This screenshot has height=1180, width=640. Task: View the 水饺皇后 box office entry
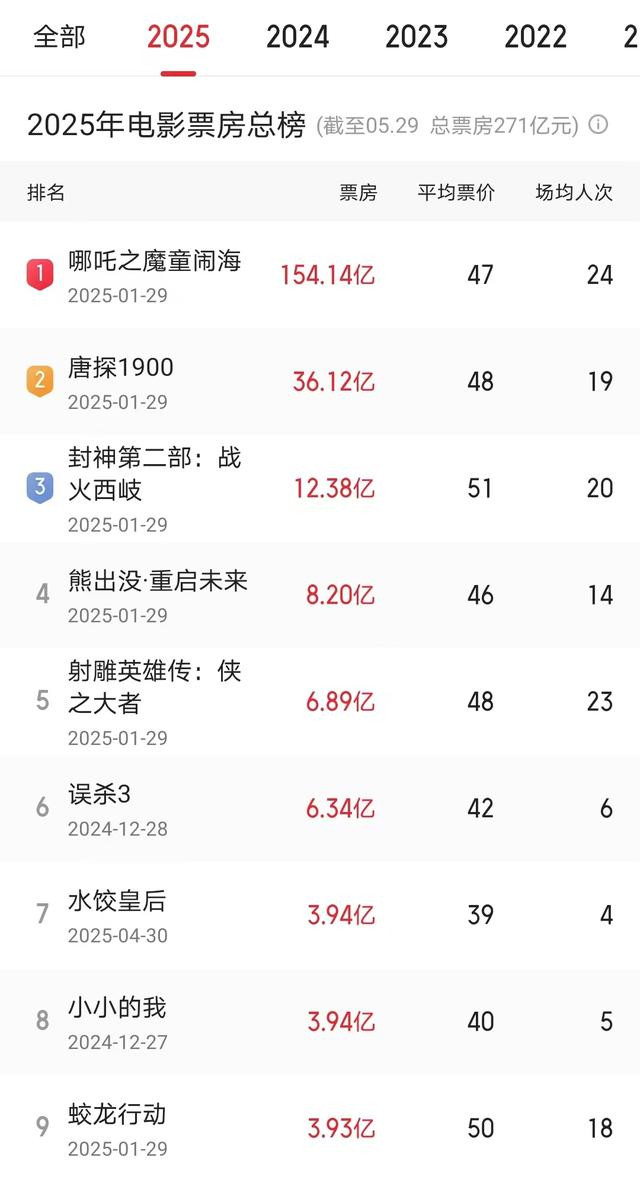click(320, 915)
